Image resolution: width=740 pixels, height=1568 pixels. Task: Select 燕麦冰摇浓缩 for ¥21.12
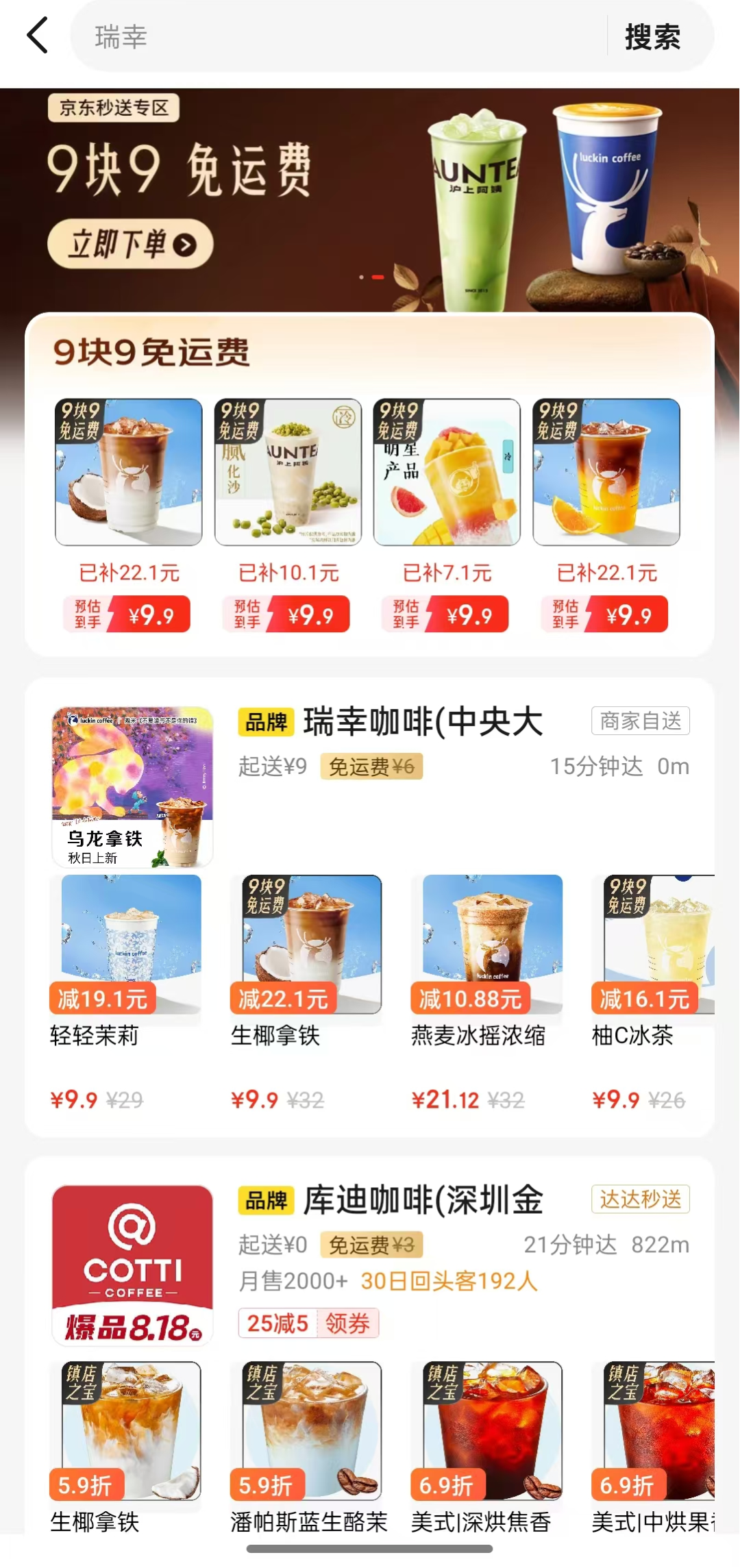[486, 945]
